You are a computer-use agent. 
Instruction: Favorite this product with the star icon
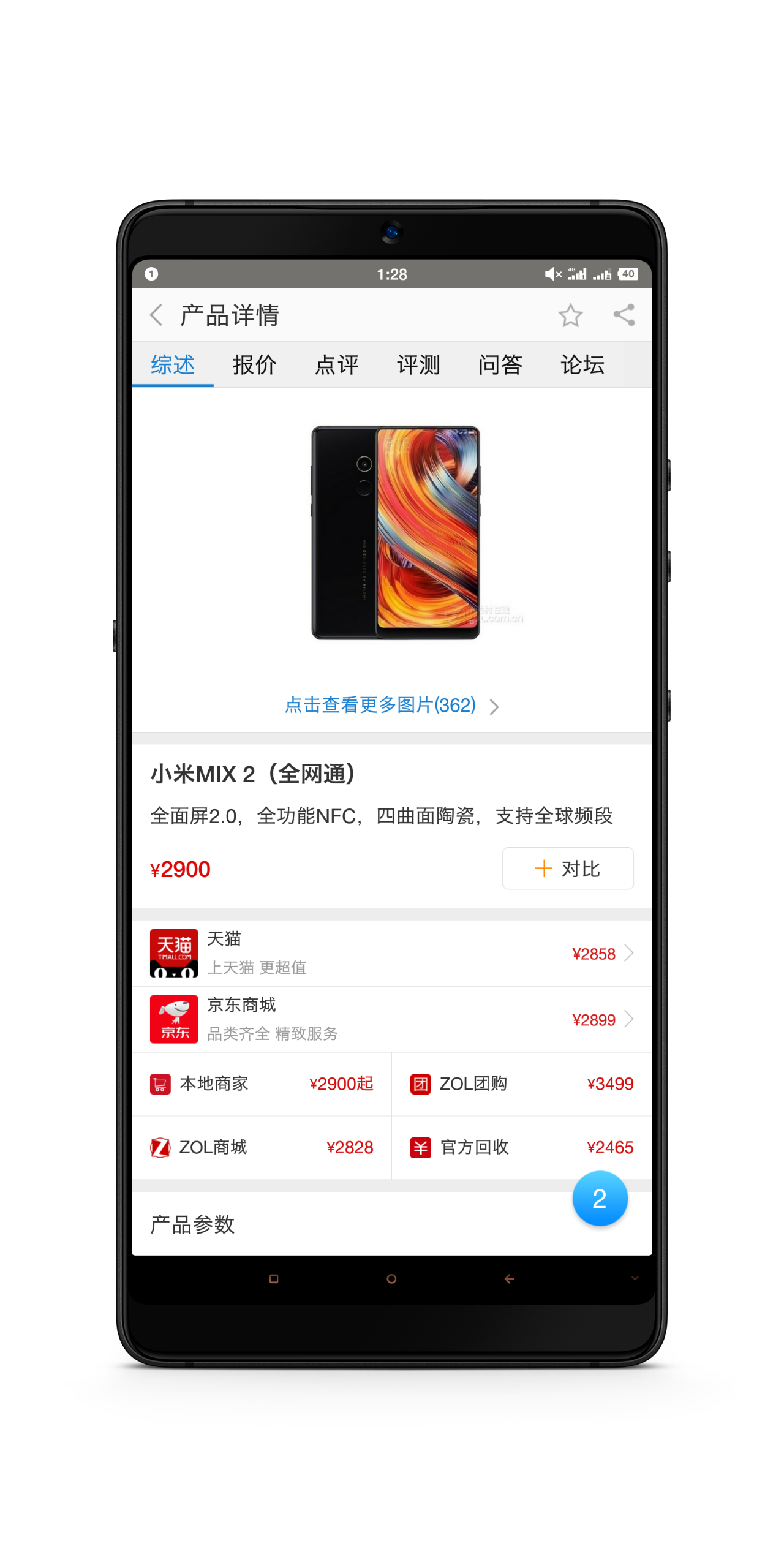coord(570,315)
